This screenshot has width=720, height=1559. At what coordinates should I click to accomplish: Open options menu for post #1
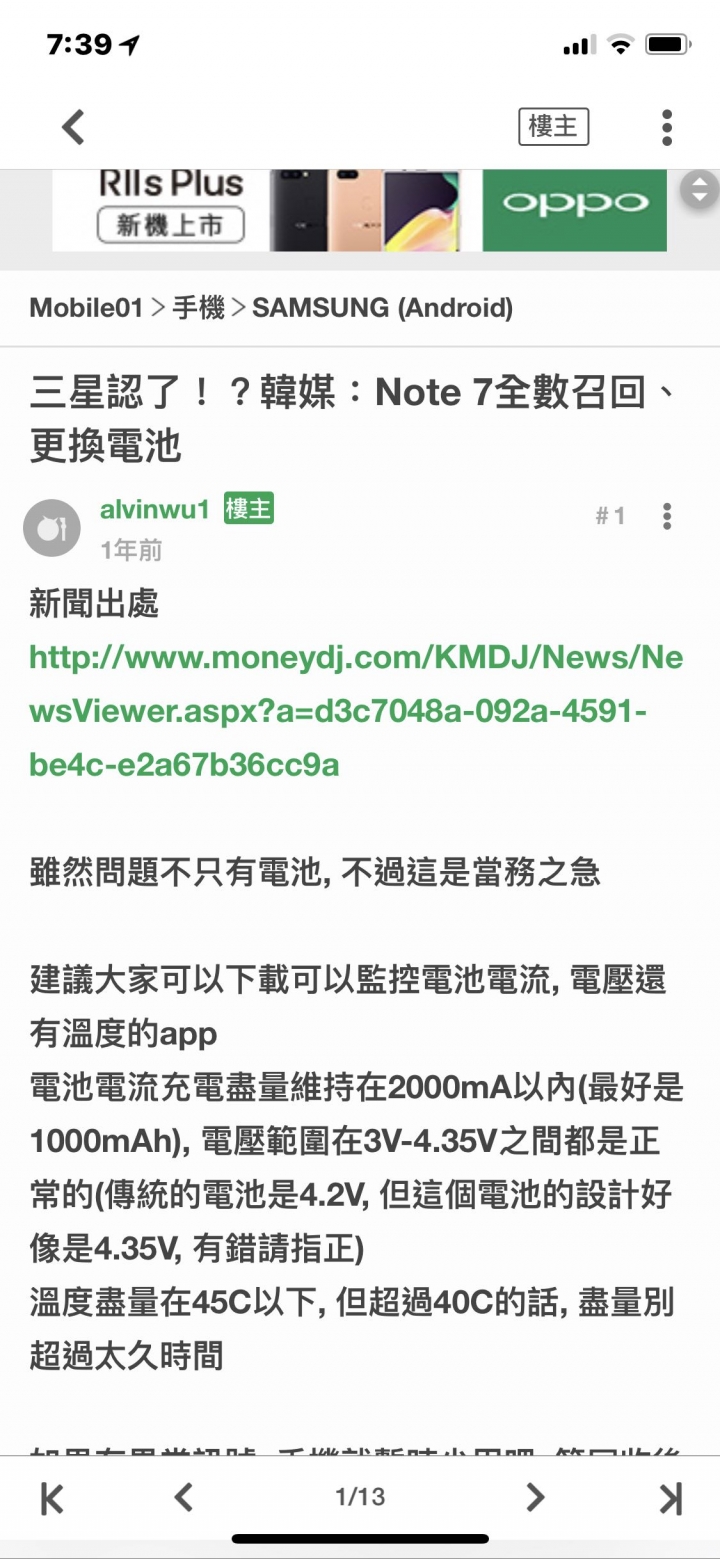(x=667, y=516)
